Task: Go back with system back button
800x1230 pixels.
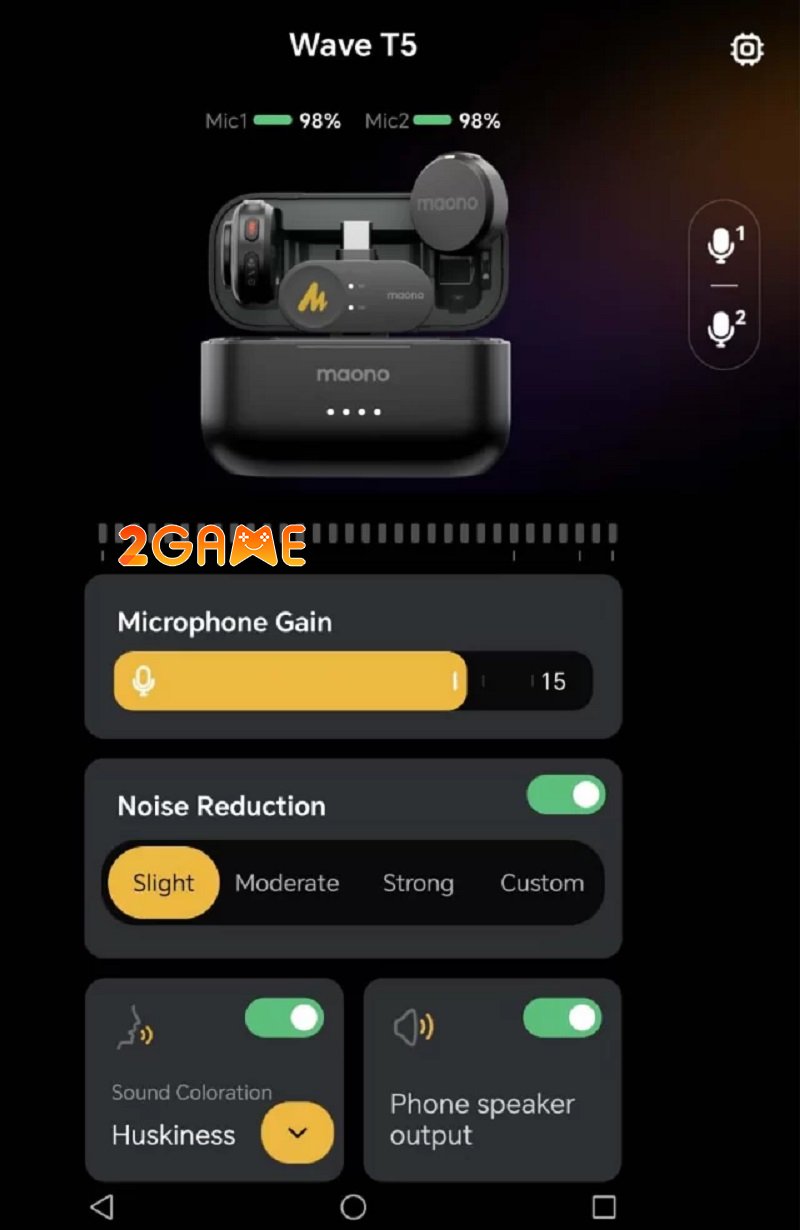Action: (102, 1206)
